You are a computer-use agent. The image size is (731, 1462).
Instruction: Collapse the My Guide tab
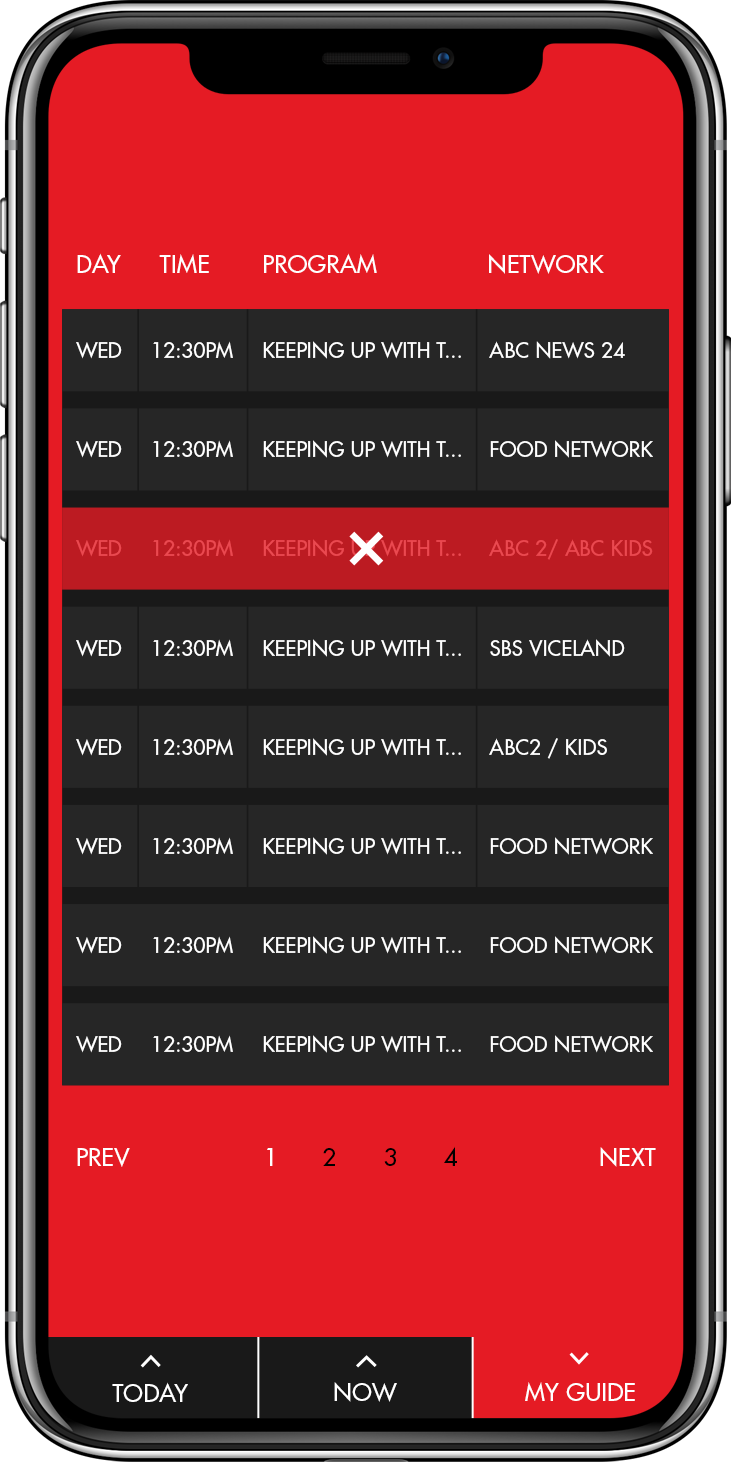(x=579, y=1378)
